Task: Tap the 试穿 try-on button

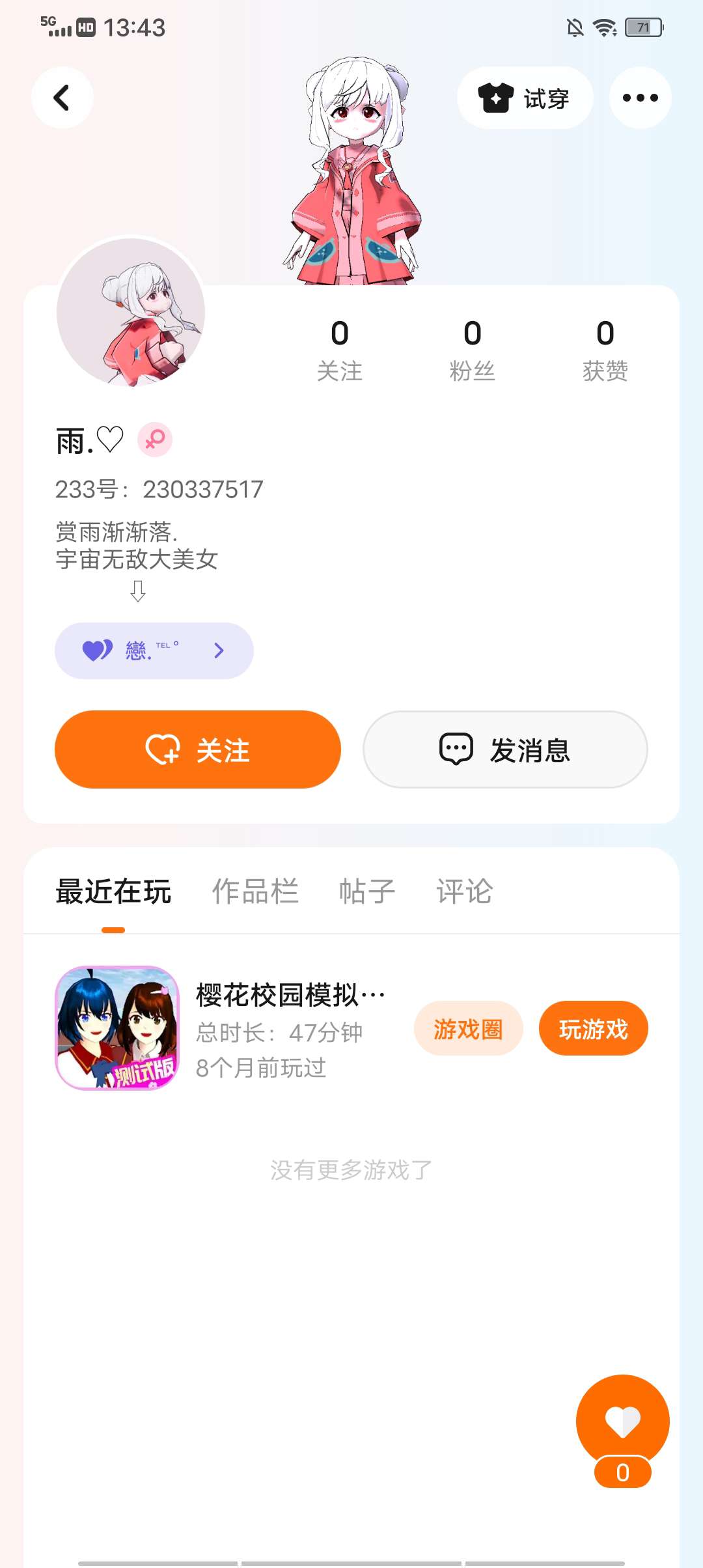Action: (525, 98)
